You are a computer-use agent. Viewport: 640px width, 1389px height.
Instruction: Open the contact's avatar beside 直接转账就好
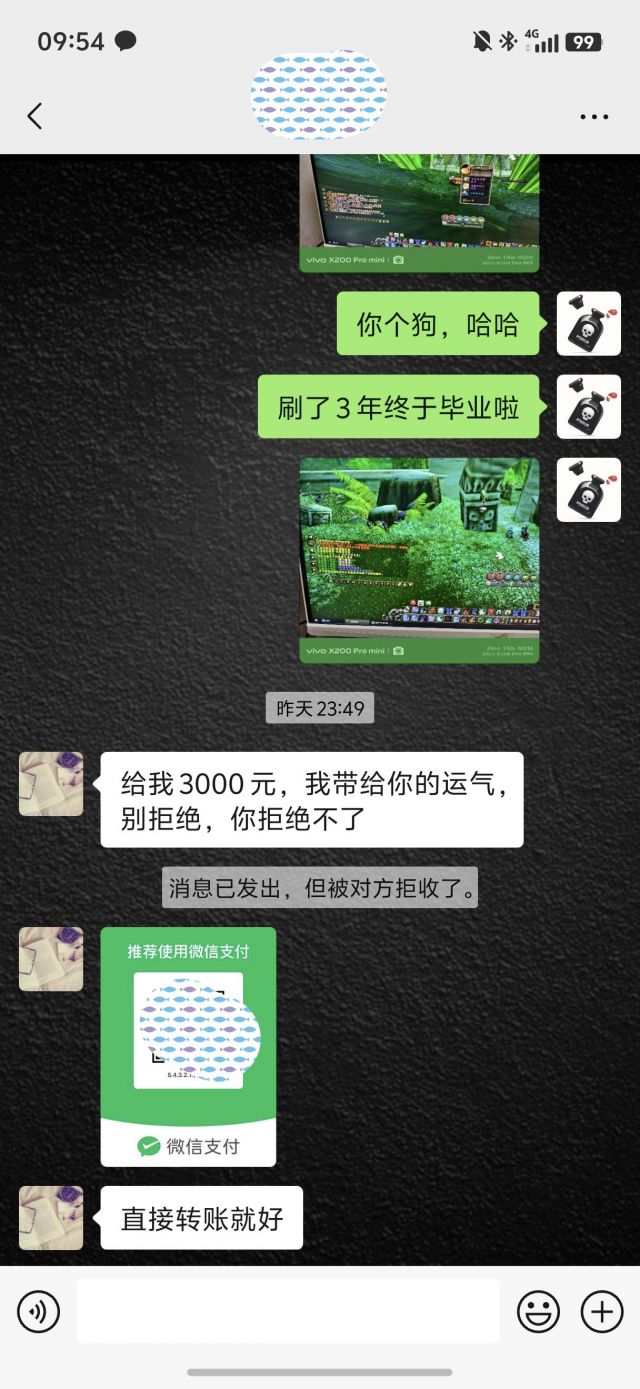coord(51,1217)
